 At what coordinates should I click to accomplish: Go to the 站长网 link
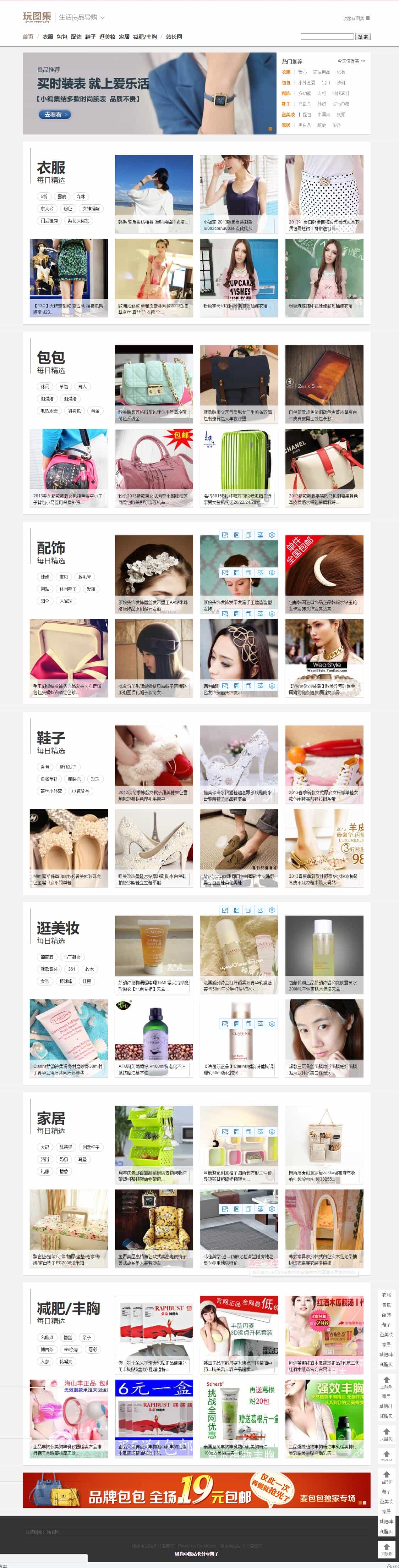(174, 37)
